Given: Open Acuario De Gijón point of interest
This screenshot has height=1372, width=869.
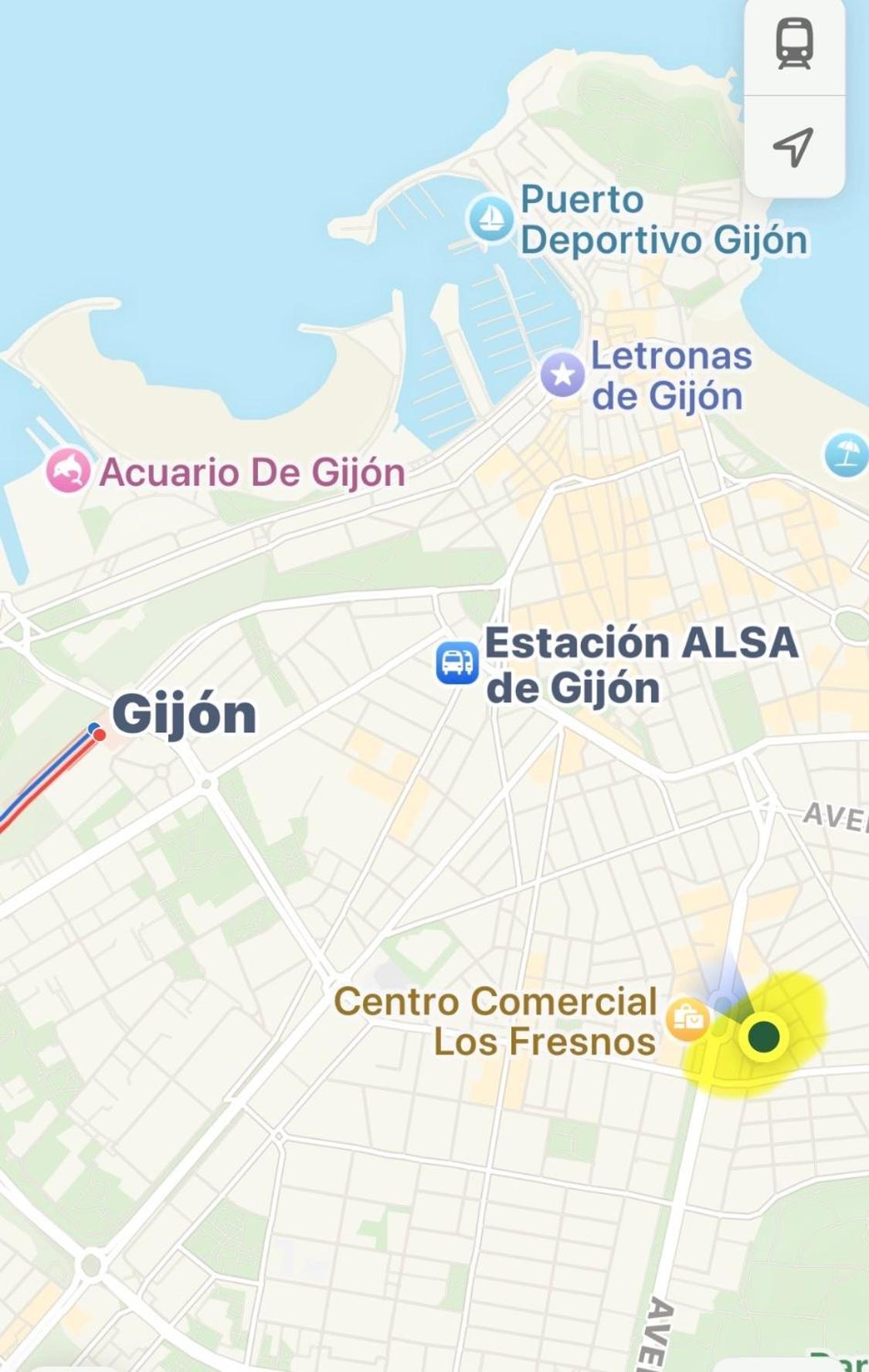Looking at the screenshot, I should (x=68, y=471).
